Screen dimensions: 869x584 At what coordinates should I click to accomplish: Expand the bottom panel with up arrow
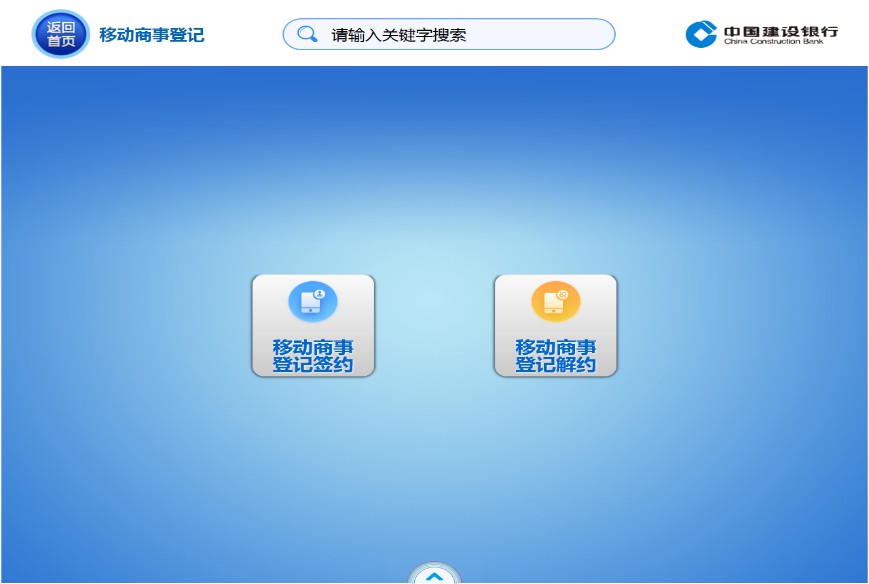pyautogui.click(x=434, y=575)
